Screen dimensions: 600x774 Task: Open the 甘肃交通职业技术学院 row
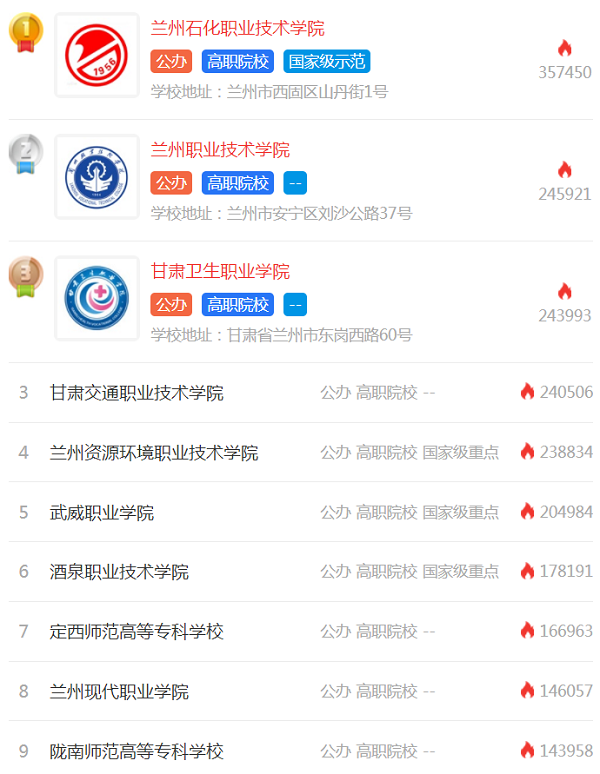coord(137,393)
